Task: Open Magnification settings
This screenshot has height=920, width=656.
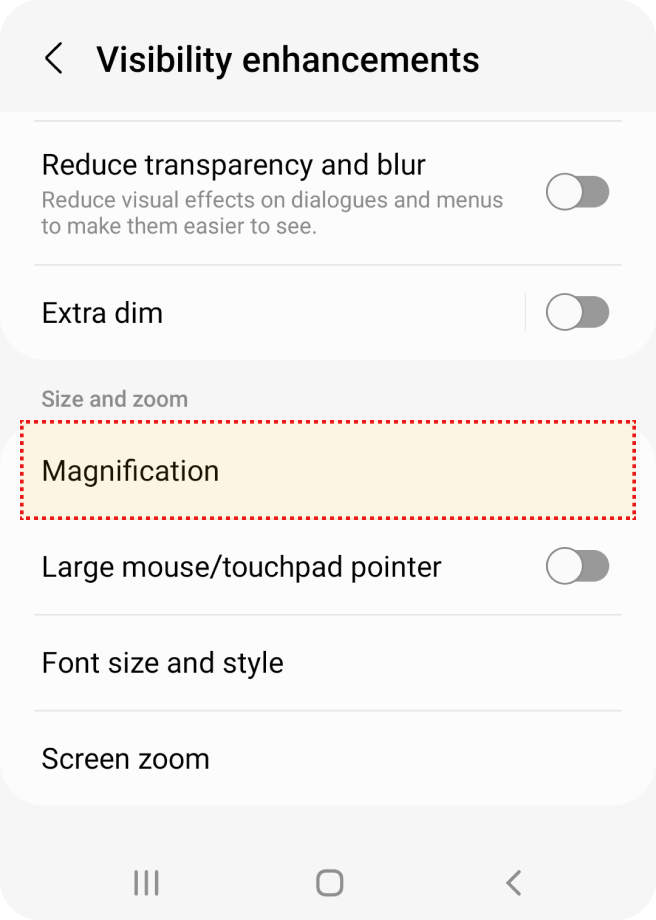Action: coord(328,470)
